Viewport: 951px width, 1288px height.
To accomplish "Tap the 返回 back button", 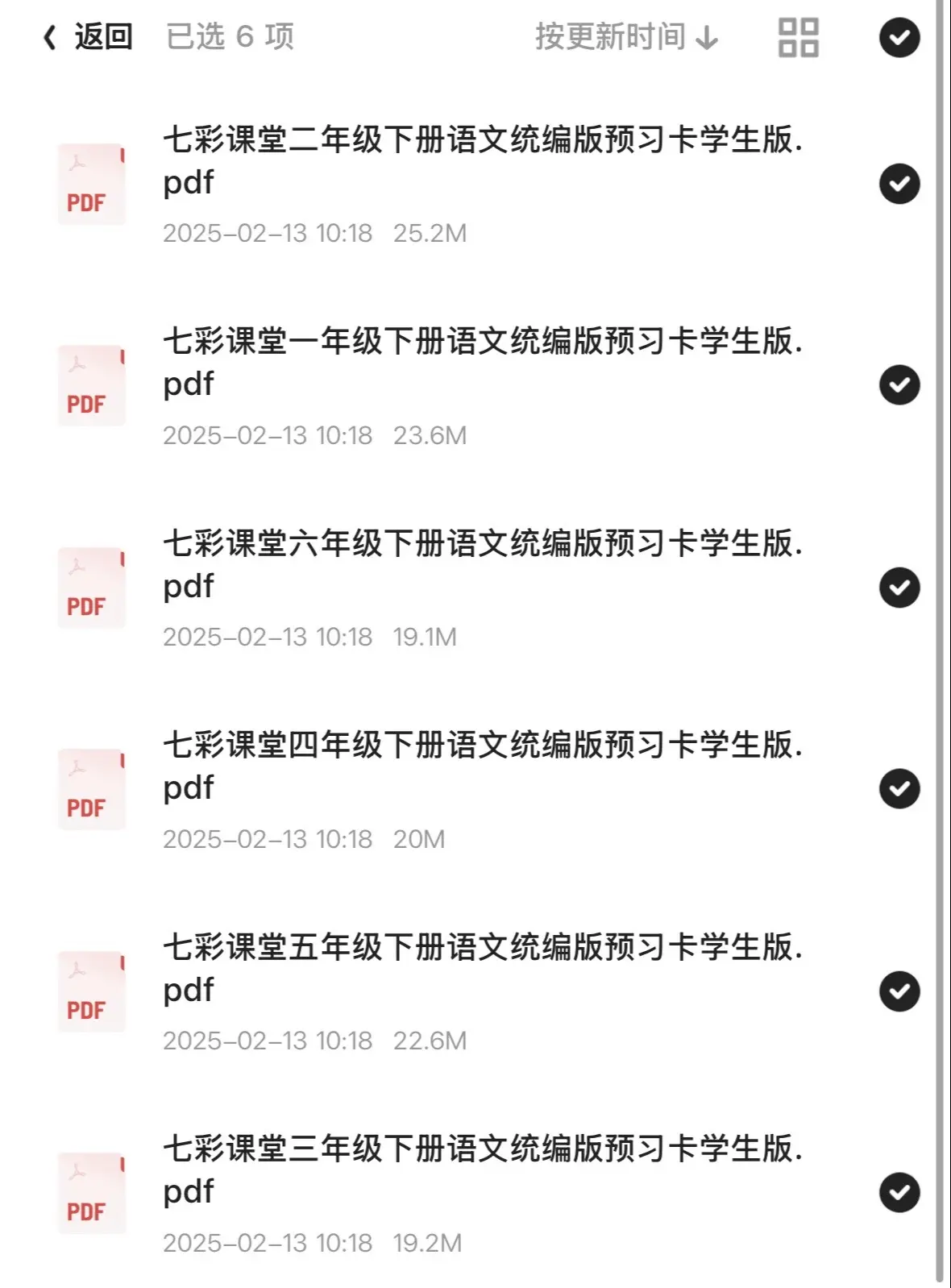I will [88, 37].
